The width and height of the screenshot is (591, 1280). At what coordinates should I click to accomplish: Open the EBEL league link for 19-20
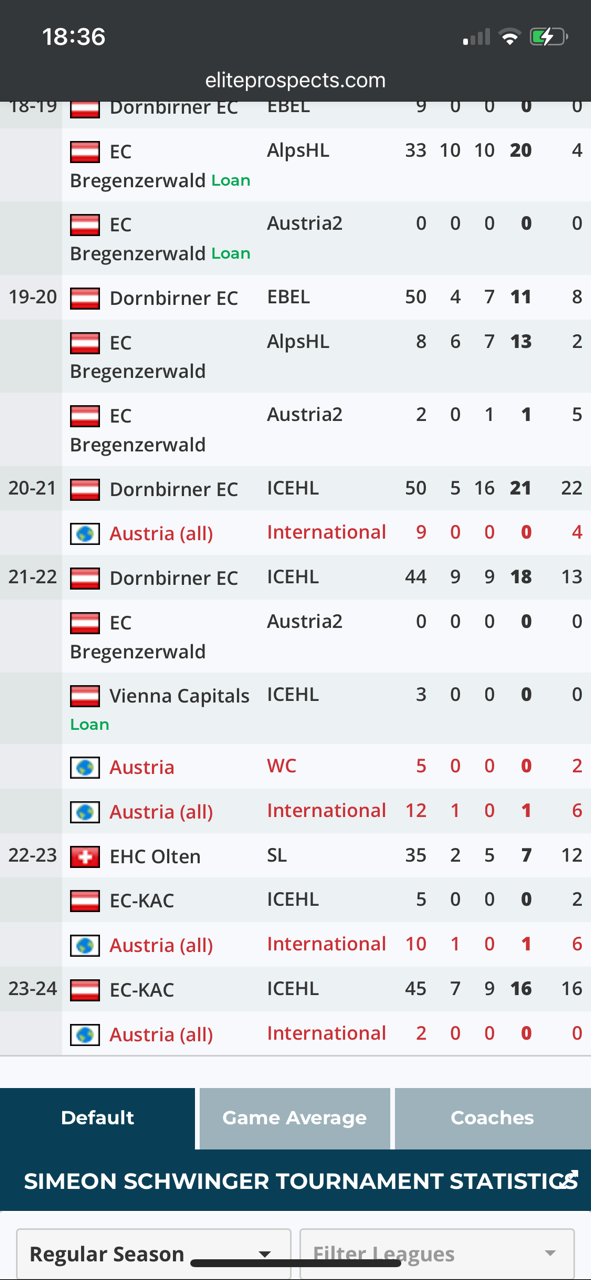click(288, 297)
